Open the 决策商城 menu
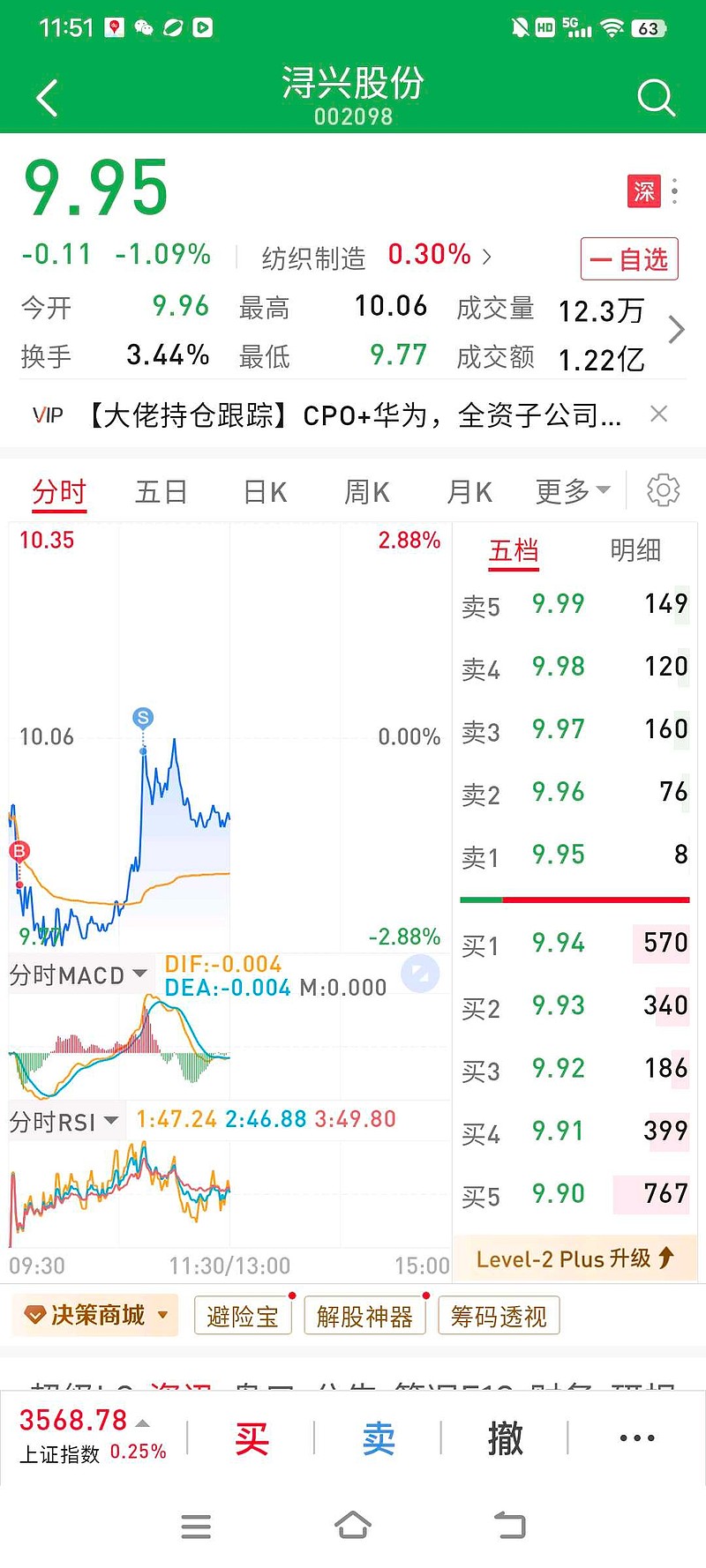Viewport: 706px width, 1568px height. (95, 1316)
